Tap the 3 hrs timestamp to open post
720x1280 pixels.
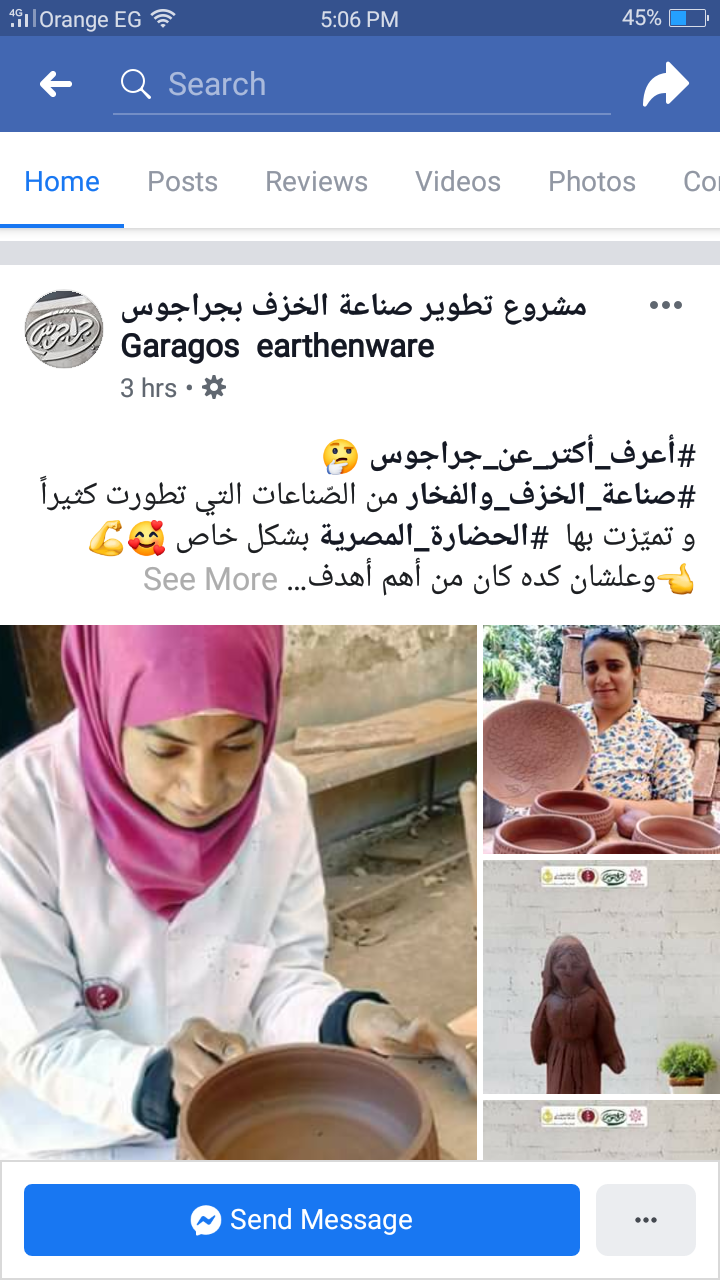(148, 388)
